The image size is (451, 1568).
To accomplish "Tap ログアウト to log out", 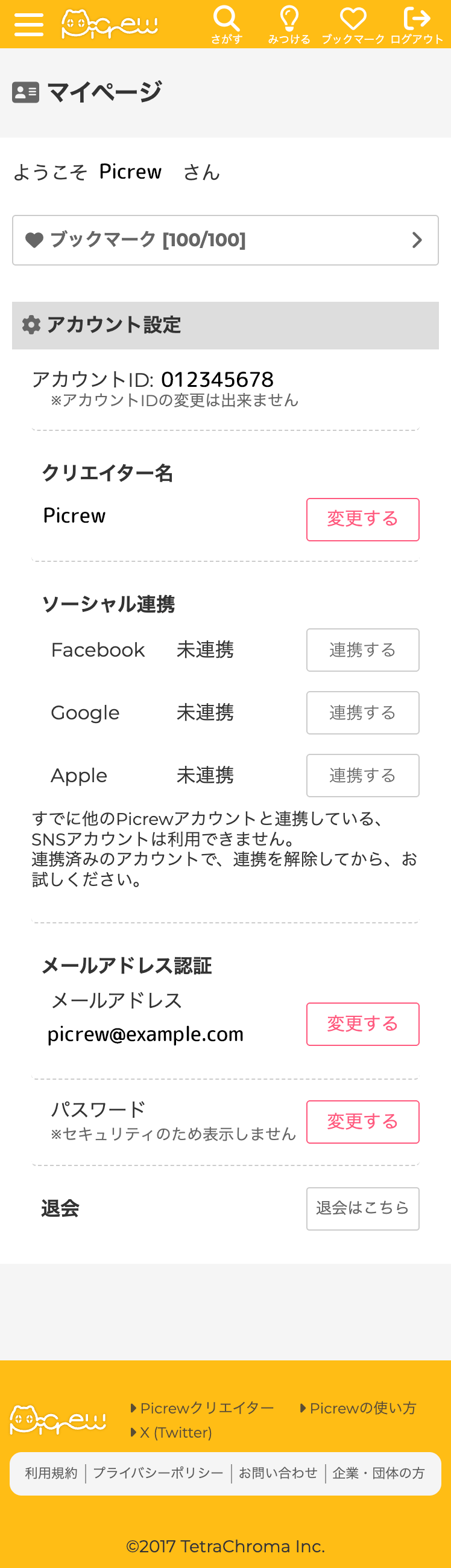I will tap(417, 24).
